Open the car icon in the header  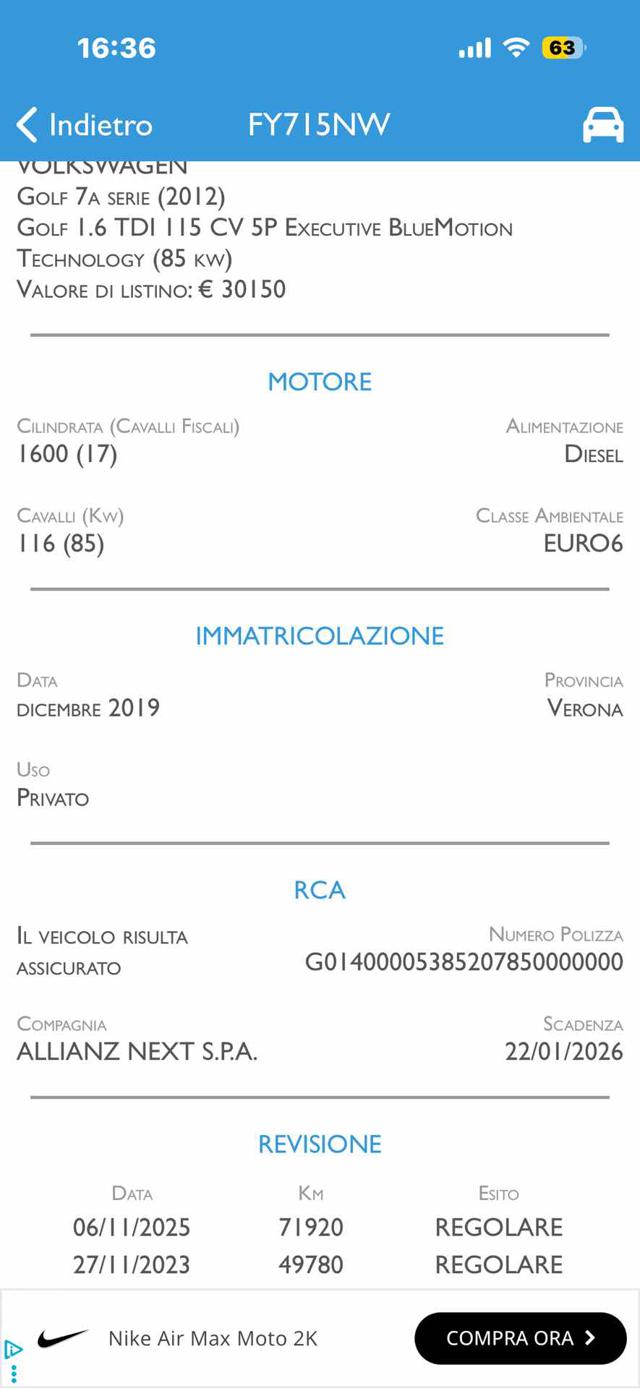point(602,125)
